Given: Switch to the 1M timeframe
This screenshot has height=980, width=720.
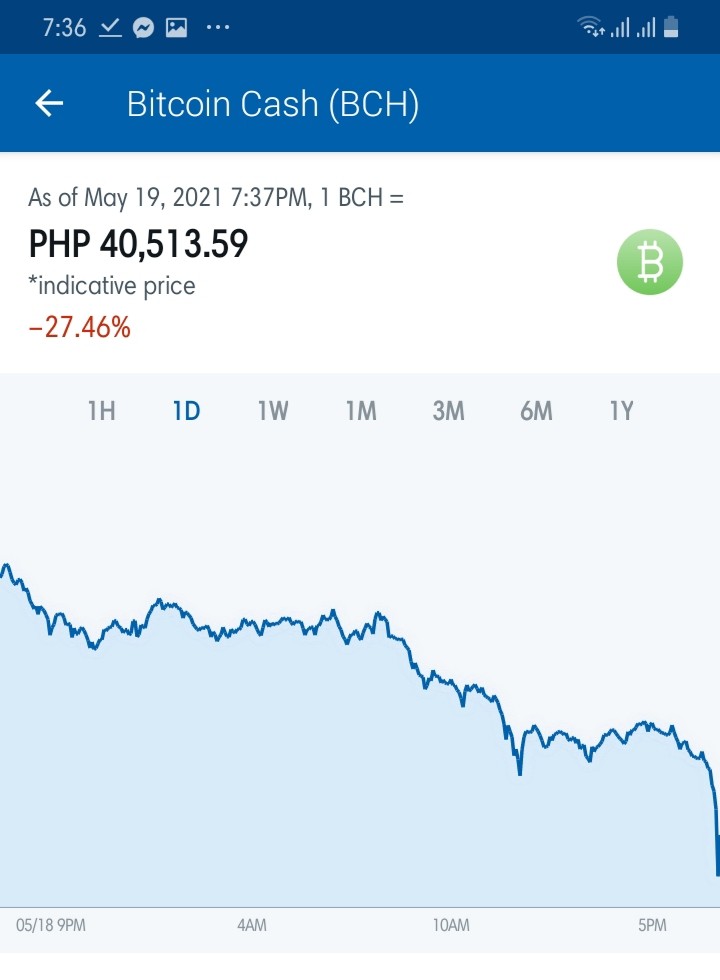Looking at the screenshot, I should [361, 411].
